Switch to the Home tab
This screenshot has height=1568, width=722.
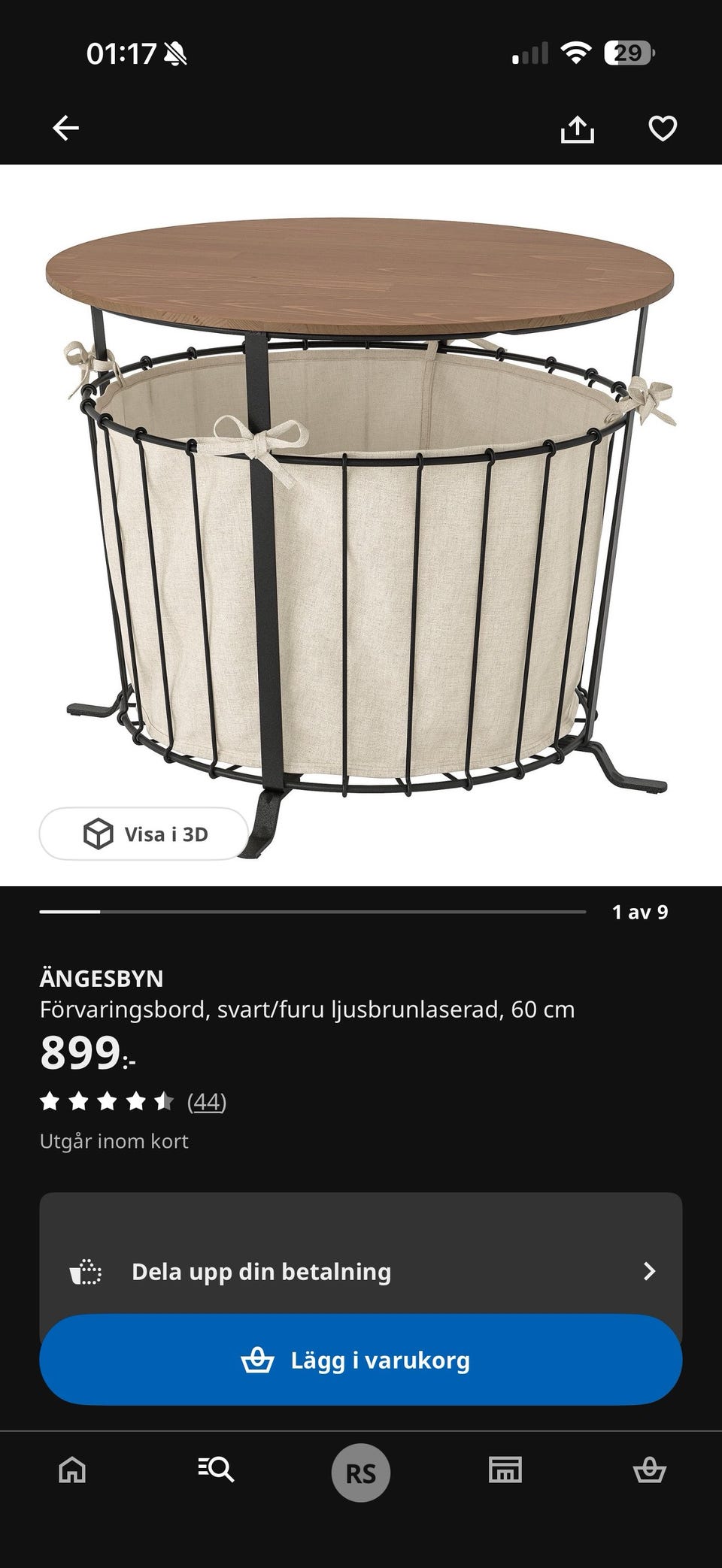click(72, 1469)
